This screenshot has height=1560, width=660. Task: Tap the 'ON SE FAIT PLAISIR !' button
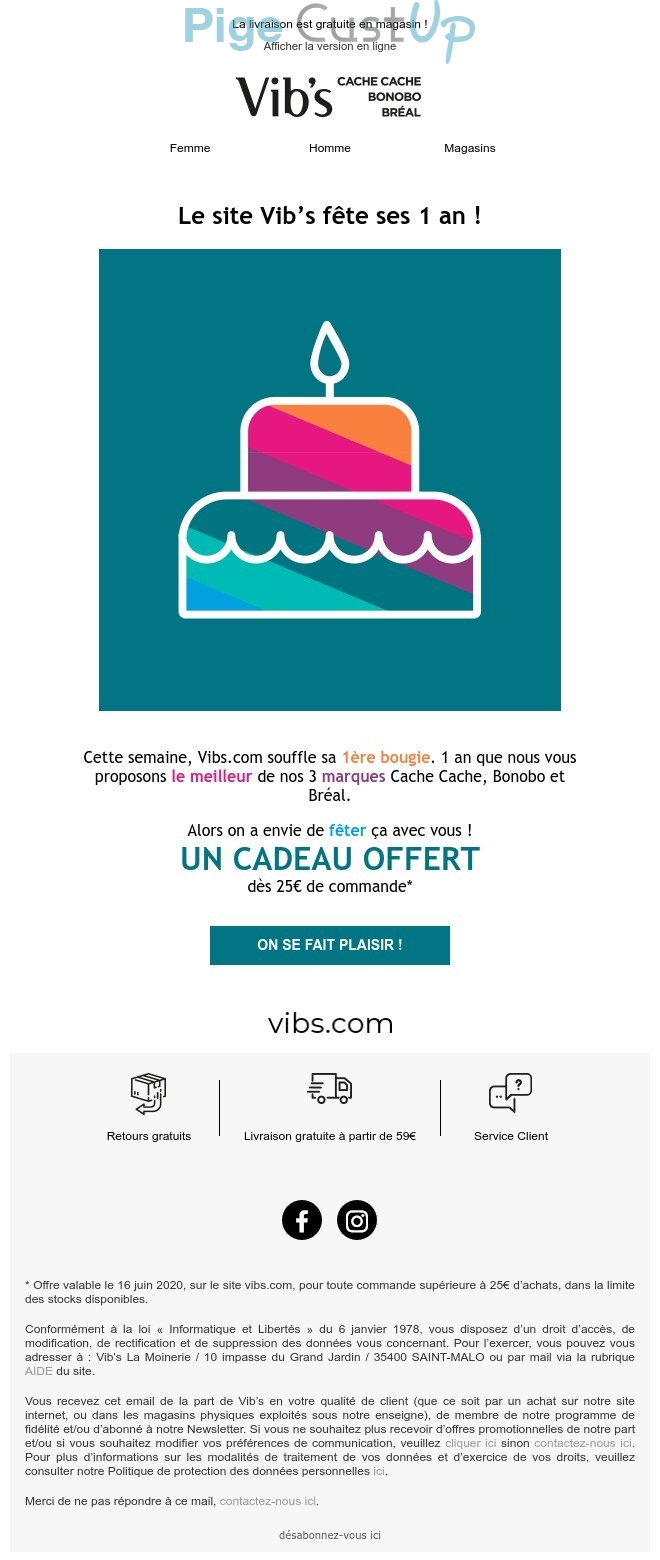point(329,945)
